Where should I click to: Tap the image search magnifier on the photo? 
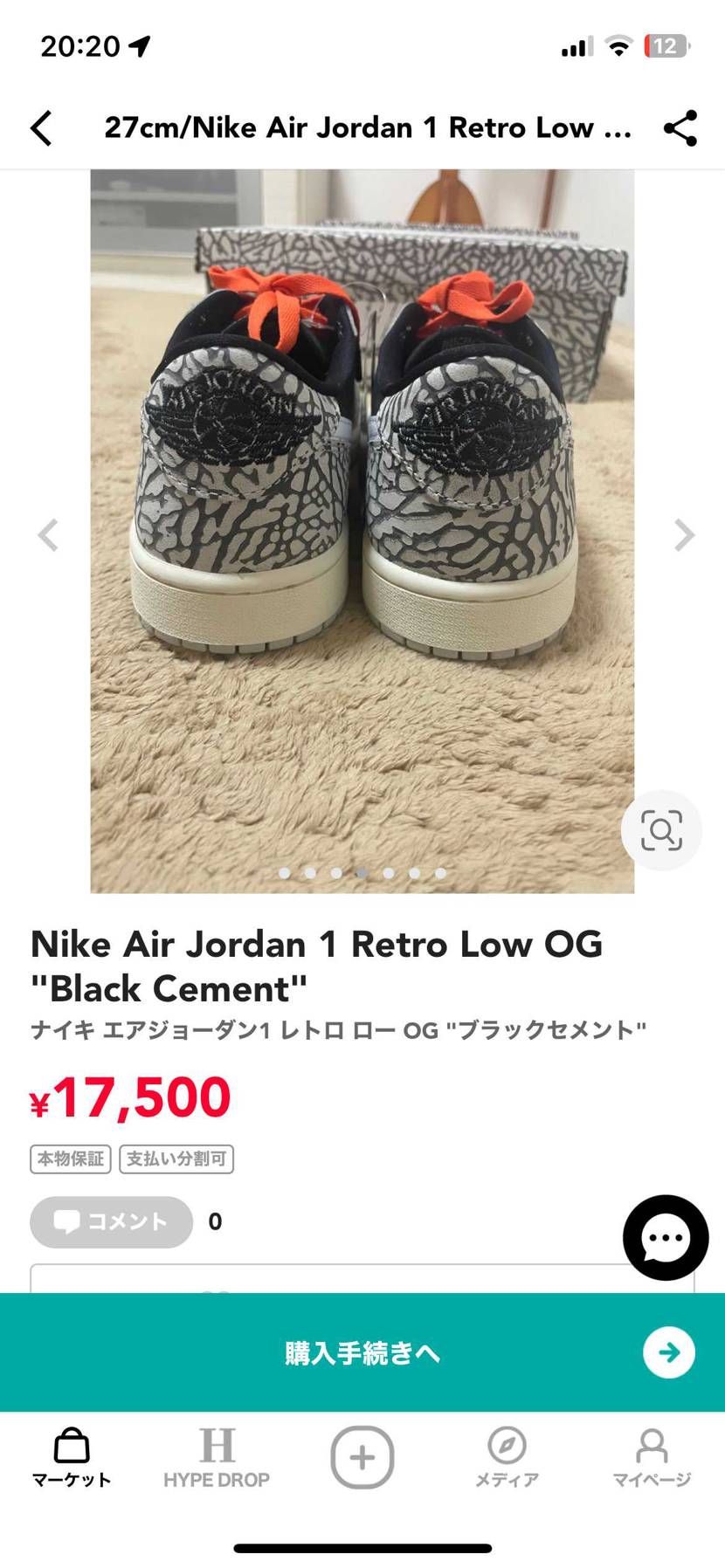pos(661,831)
